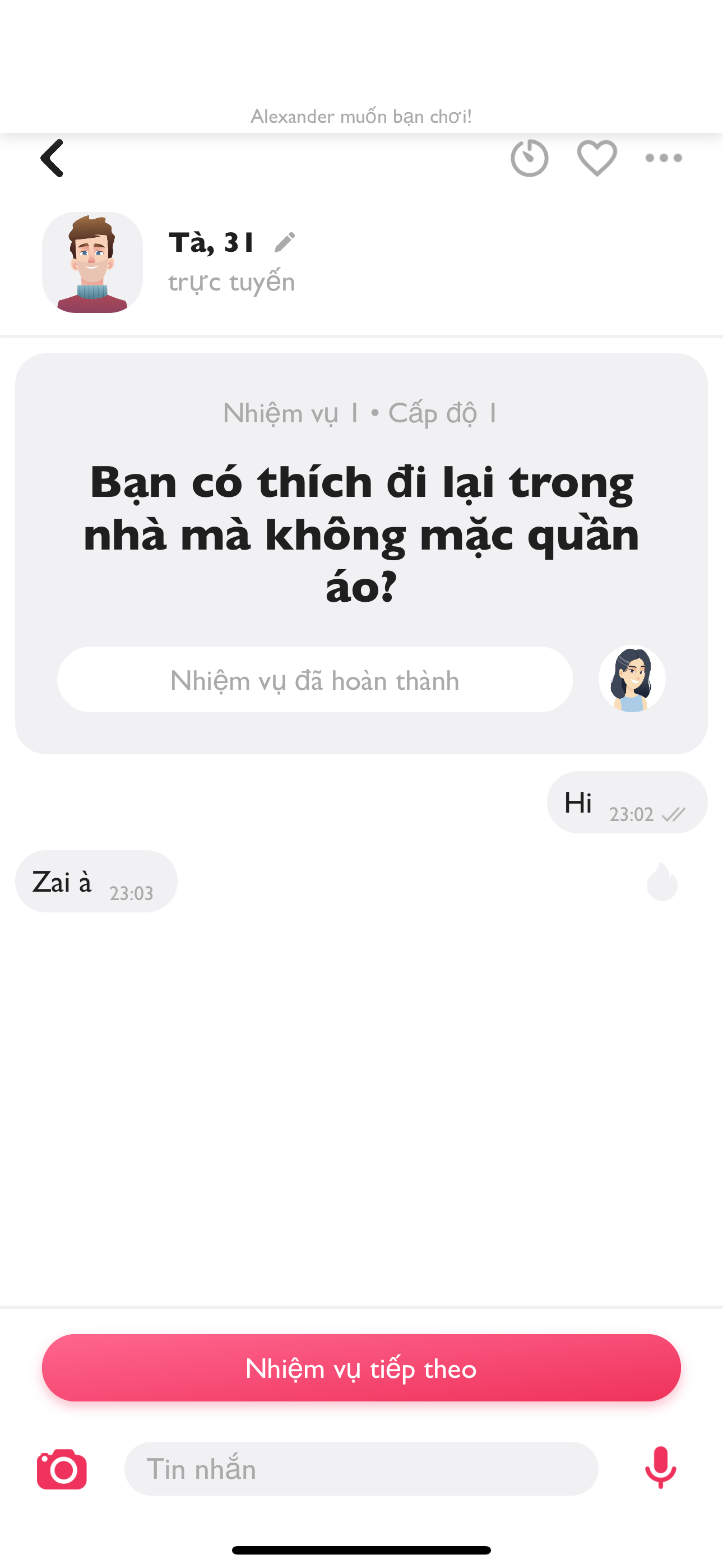Select the 'Zai à' message bubble
This screenshot has width=723, height=1568.
pos(95,881)
